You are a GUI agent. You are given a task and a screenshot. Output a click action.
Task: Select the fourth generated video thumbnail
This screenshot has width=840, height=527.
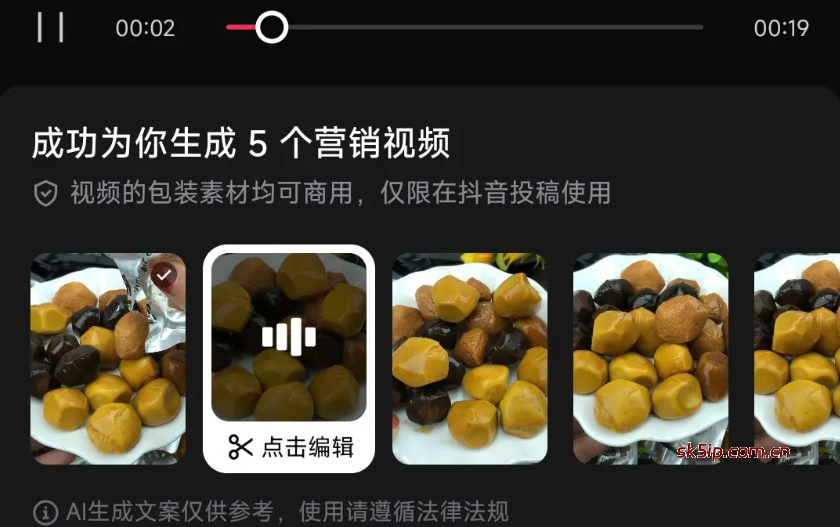pyautogui.click(x=650, y=358)
